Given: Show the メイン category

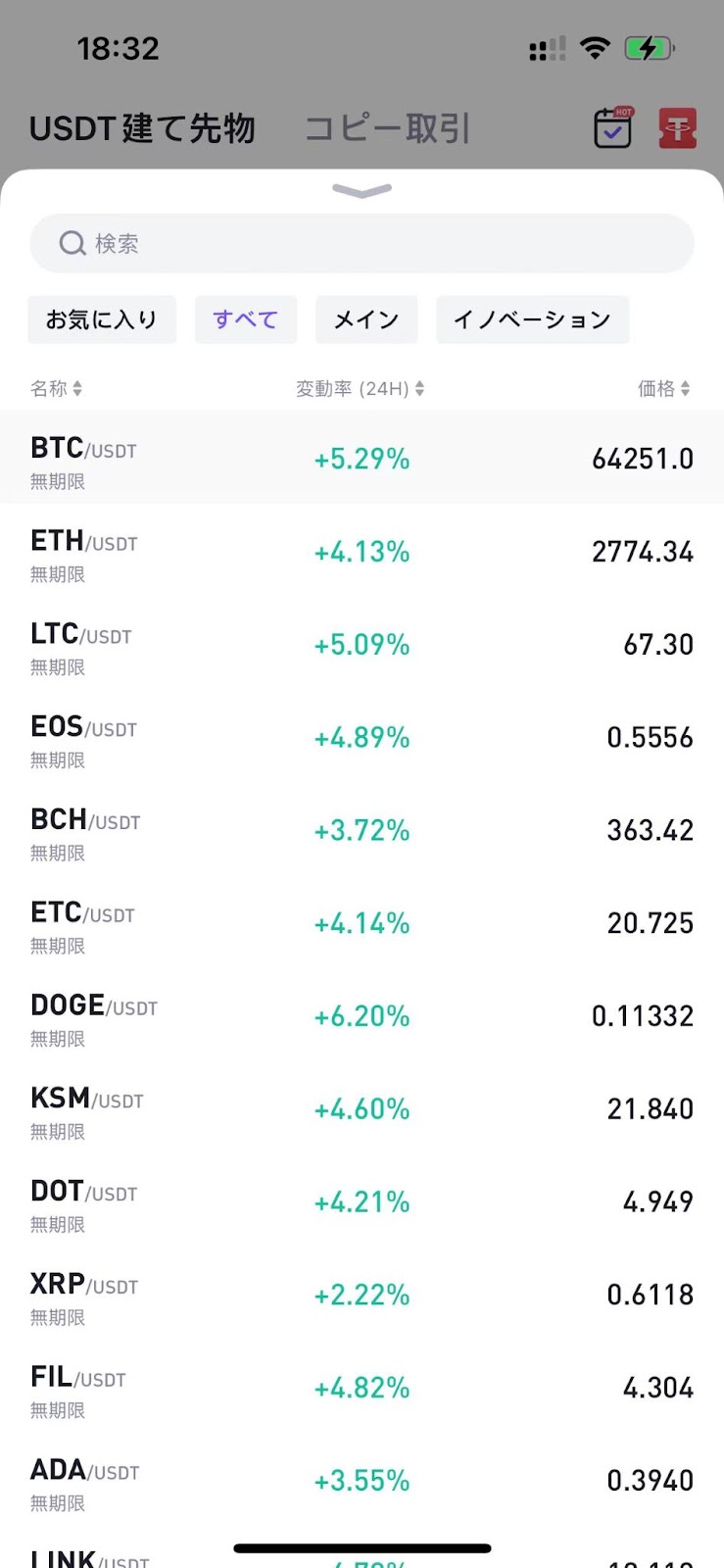Looking at the screenshot, I should (x=366, y=319).
